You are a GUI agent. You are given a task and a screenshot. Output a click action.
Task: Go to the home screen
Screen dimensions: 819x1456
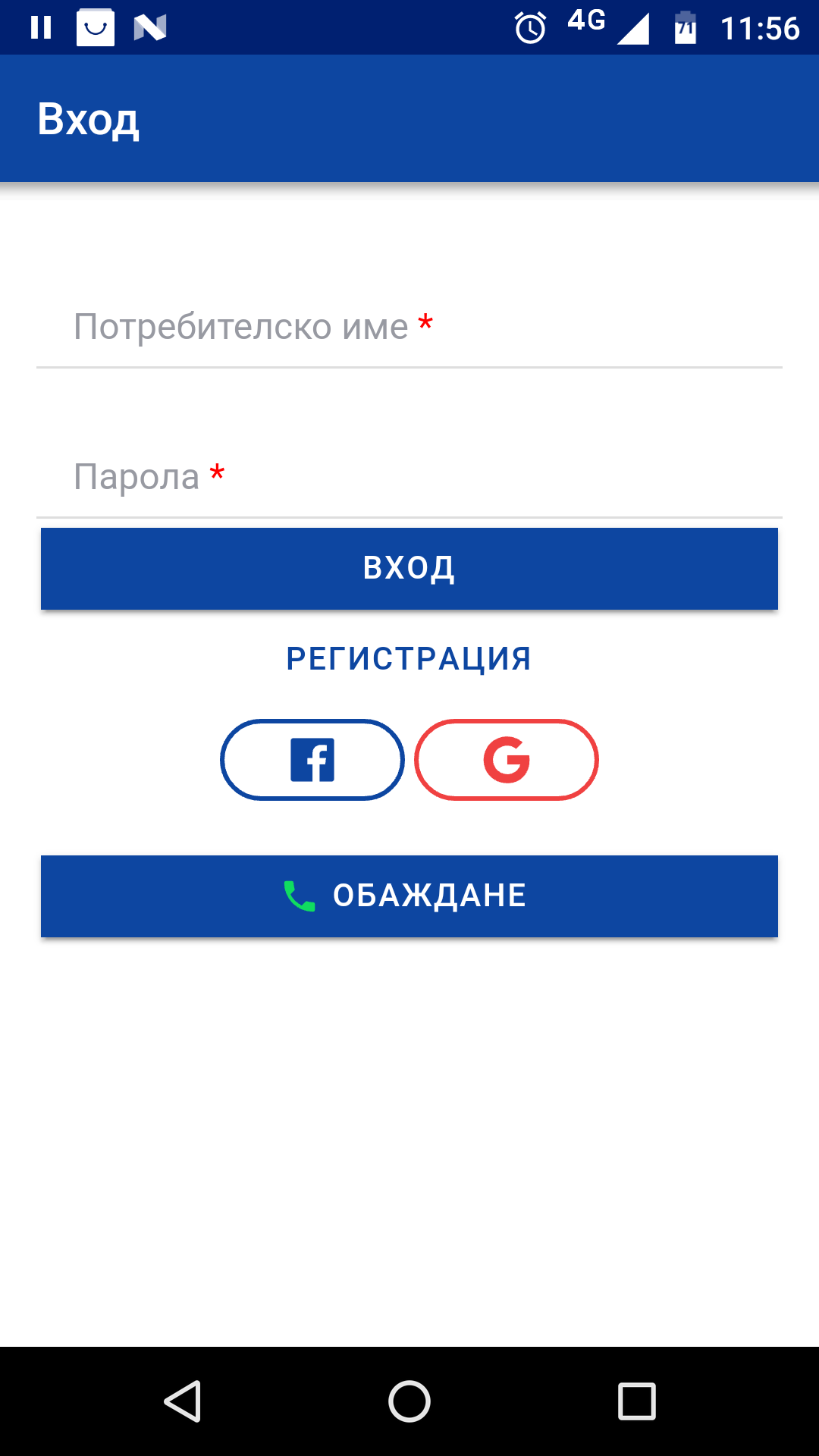(409, 1401)
